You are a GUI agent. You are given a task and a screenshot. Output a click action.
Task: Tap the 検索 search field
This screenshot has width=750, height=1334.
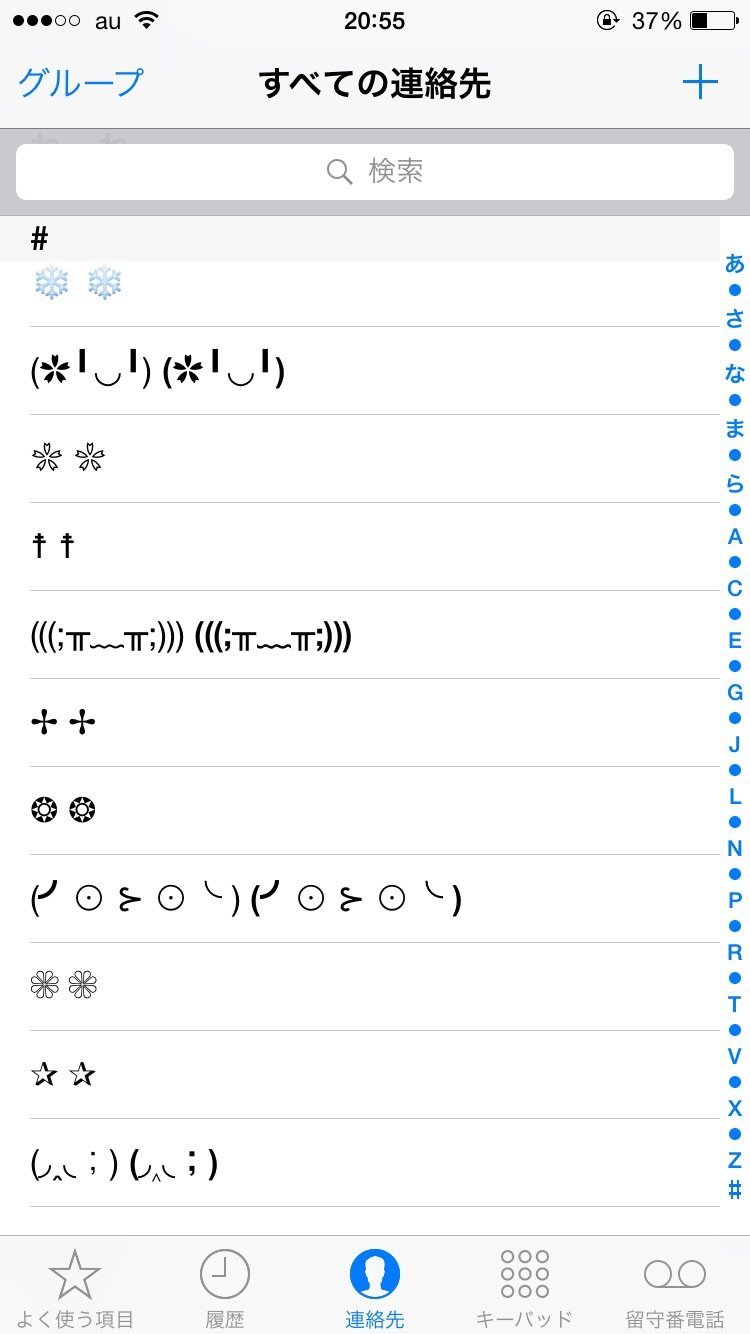pyautogui.click(x=375, y=172)
